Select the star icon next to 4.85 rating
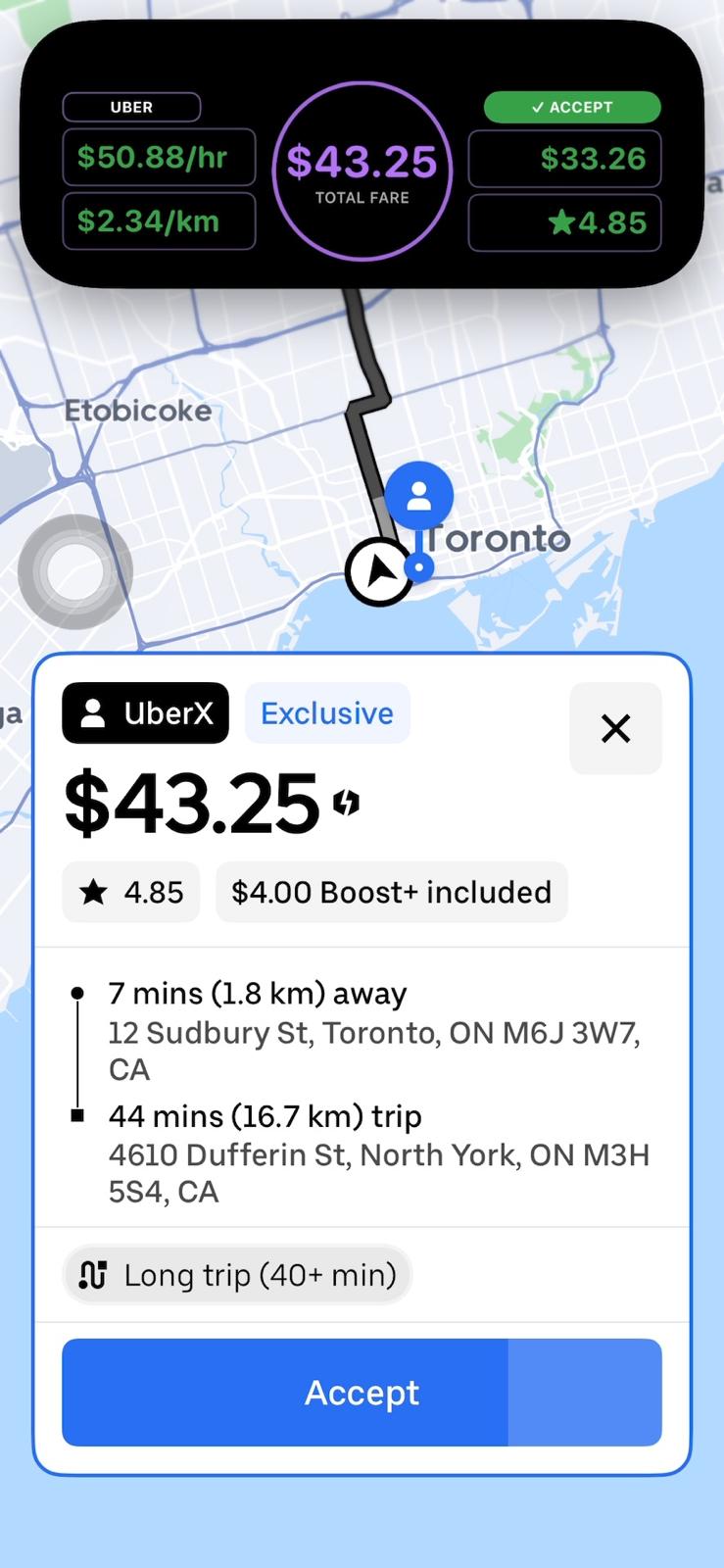 pos(95,892)
